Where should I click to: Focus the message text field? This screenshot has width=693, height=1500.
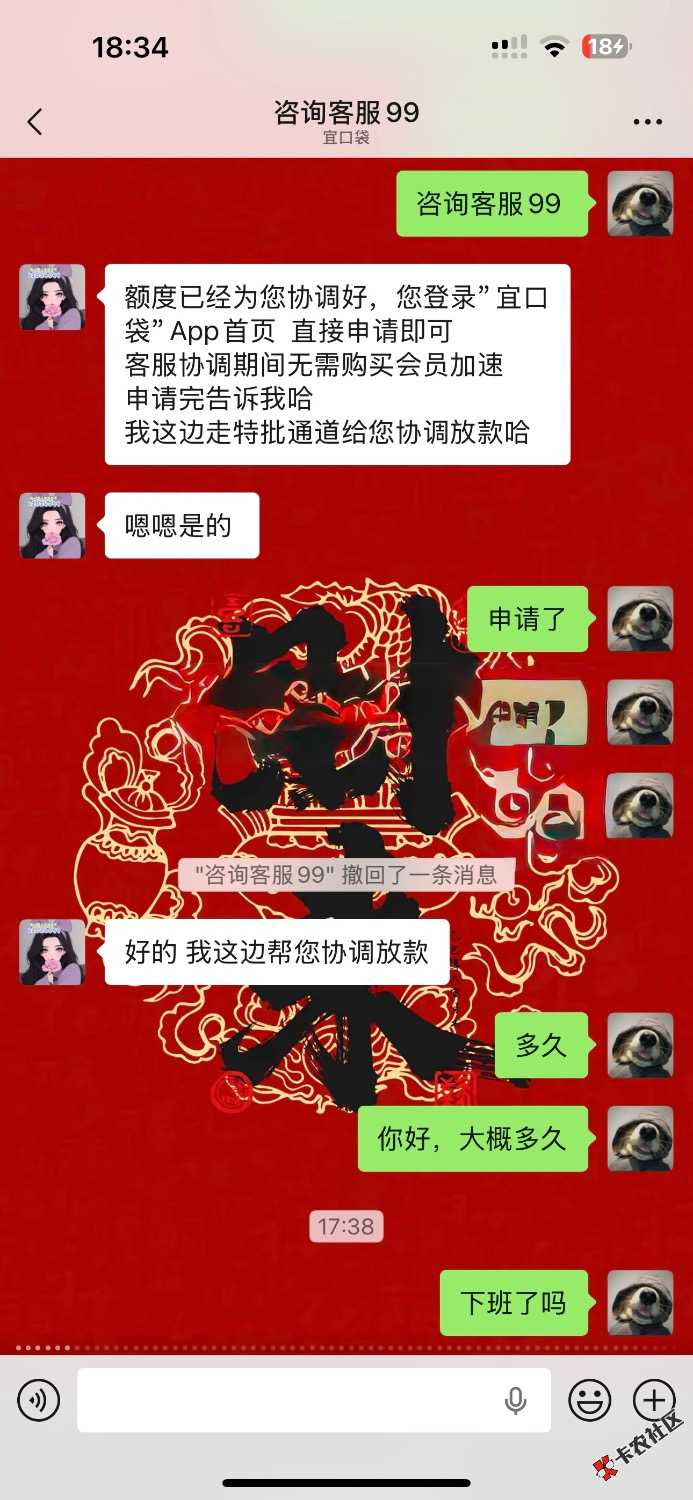tap(290, 1401)
